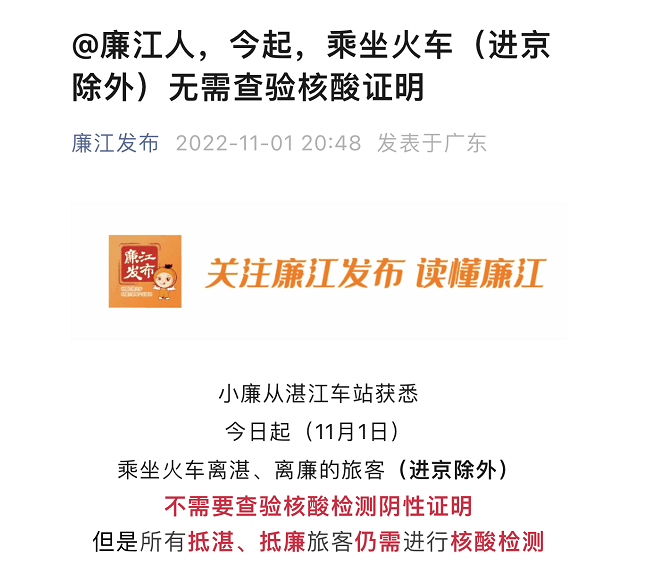Tap the 关注廉江发布 banner image
The width and height of the screenshot is (660, 566).
point(330,271)
